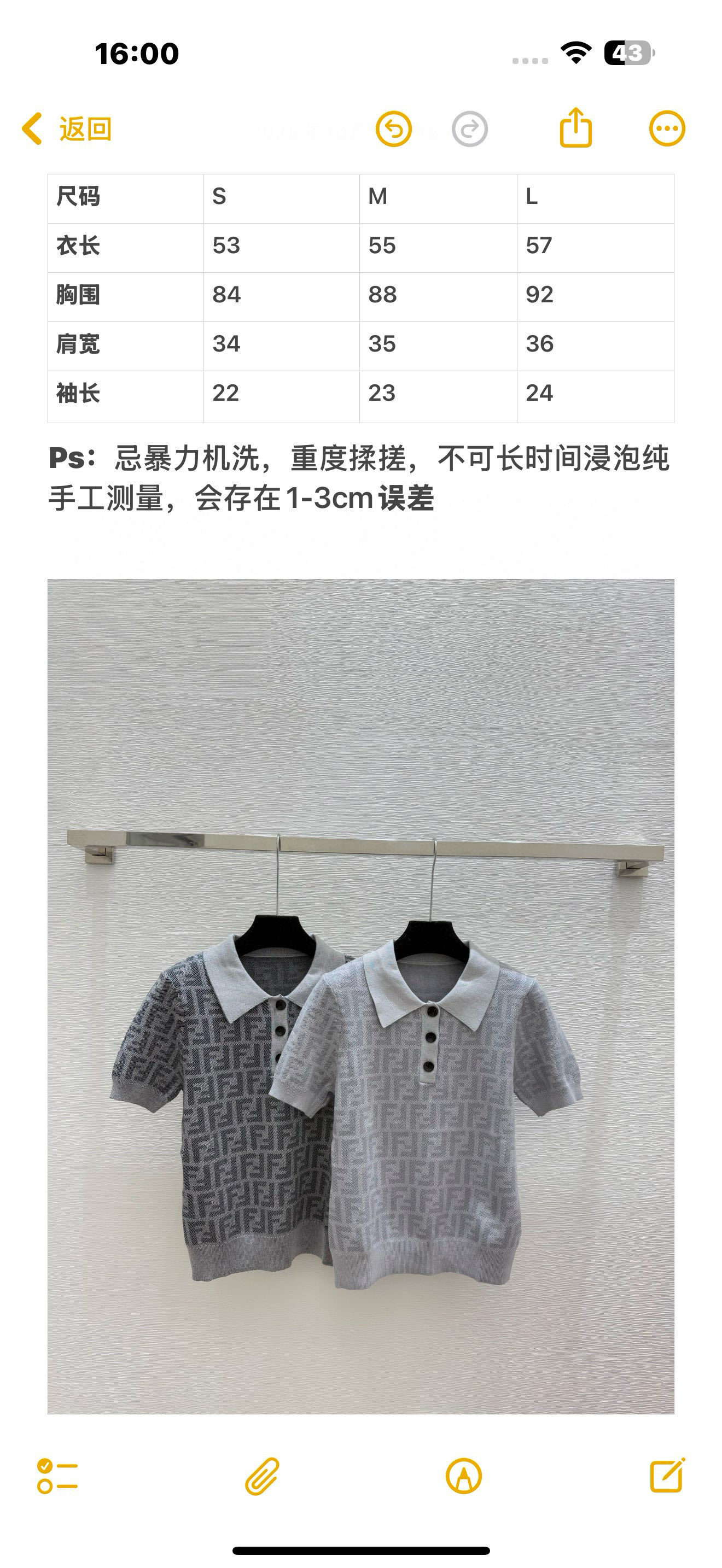Screen dimensions: 722x1568
Task: Undo the last edit
Action: pos(394,129)
